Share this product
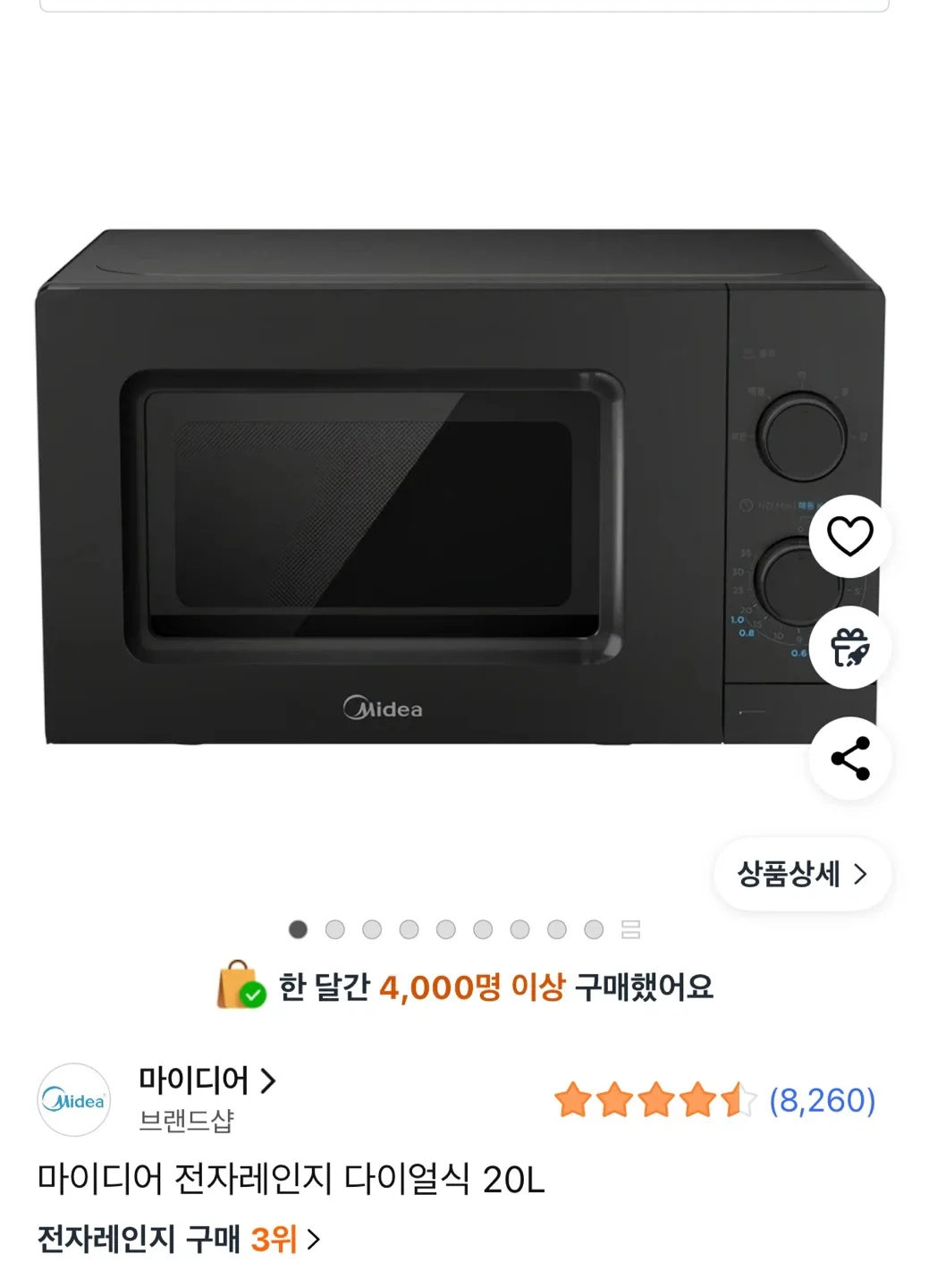 [849, 758]
